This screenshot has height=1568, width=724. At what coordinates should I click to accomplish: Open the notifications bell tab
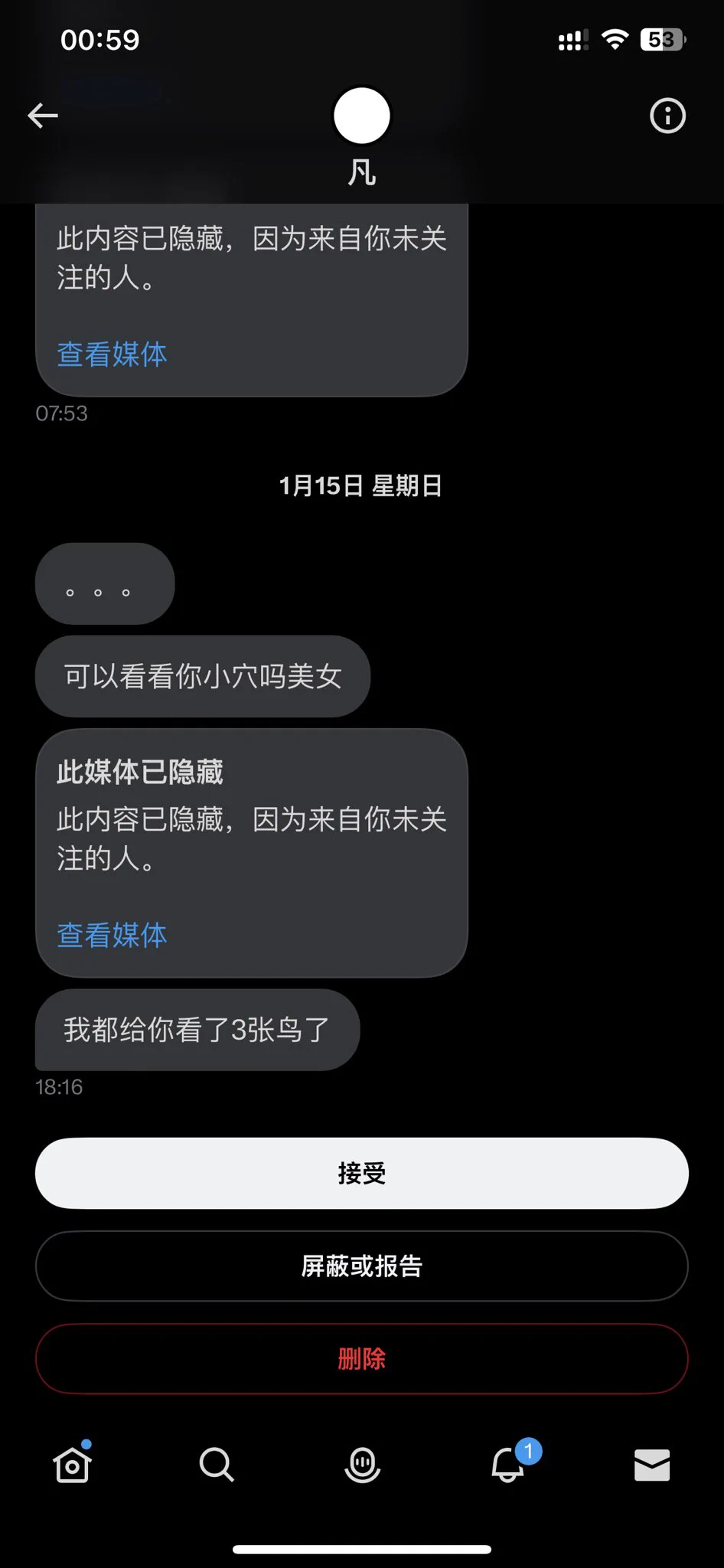[507, 1465]
